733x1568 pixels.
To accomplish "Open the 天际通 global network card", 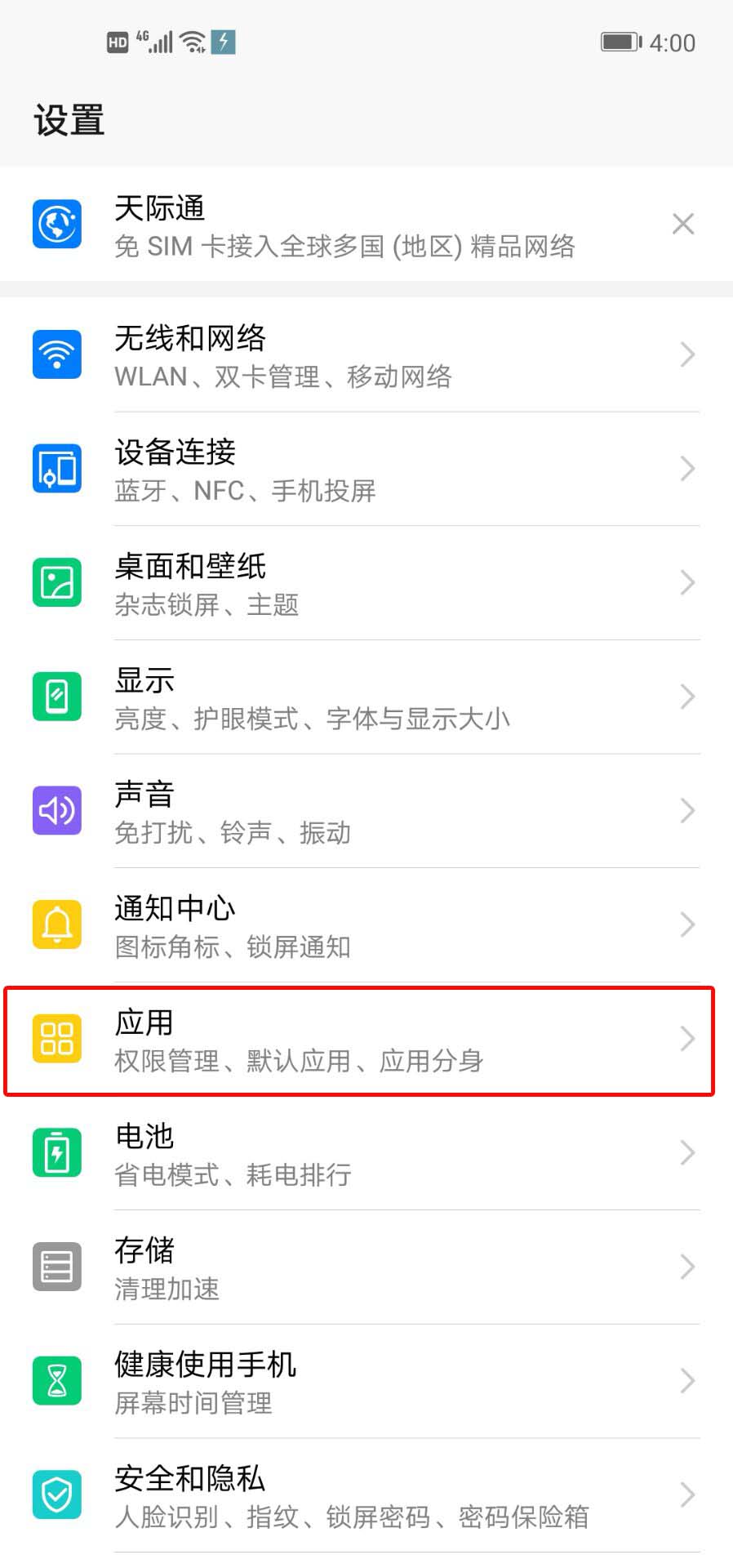I will pos(343,225).
